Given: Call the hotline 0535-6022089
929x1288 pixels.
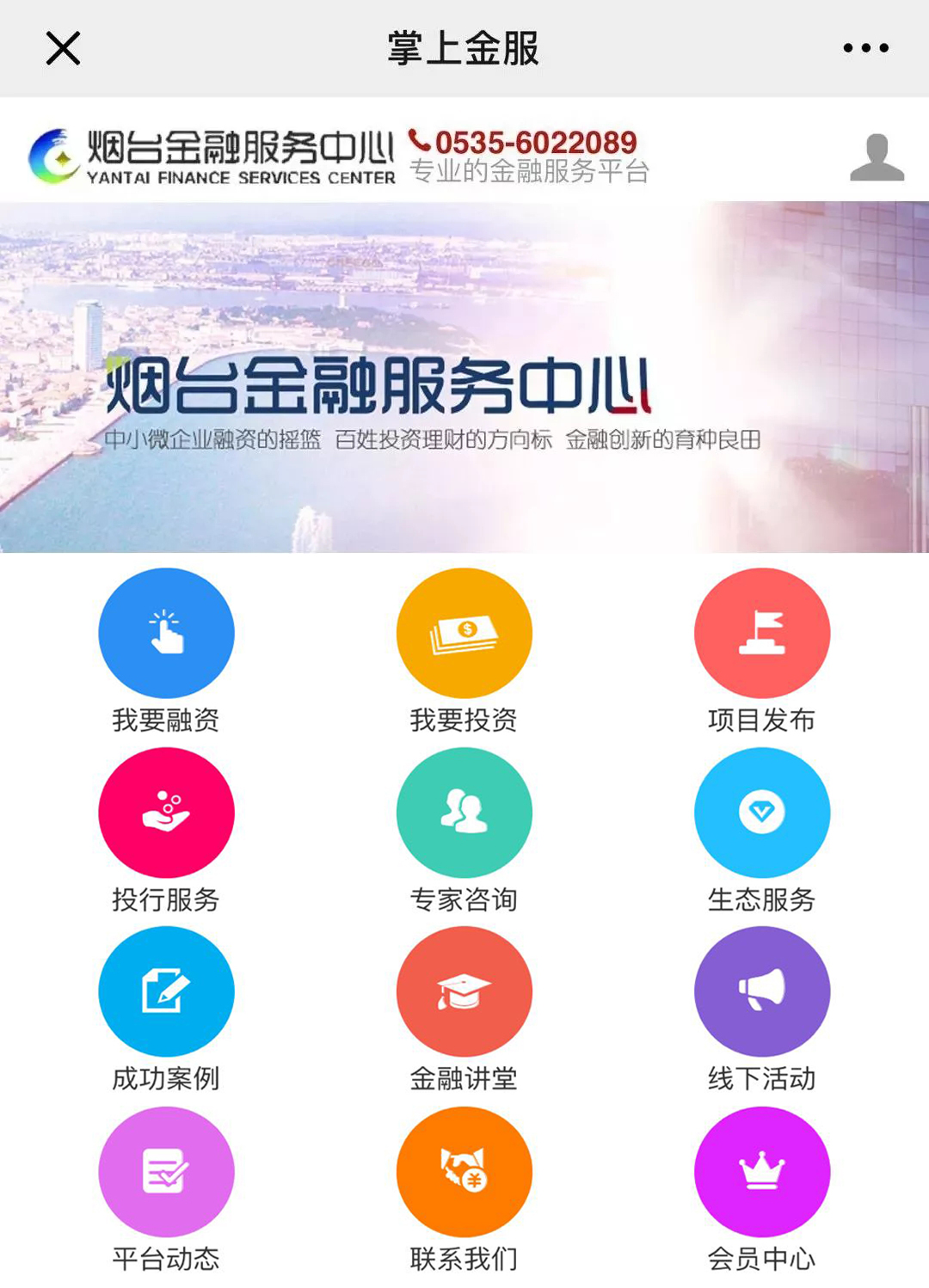Looking at the screenshot, I should click(524, 143).
